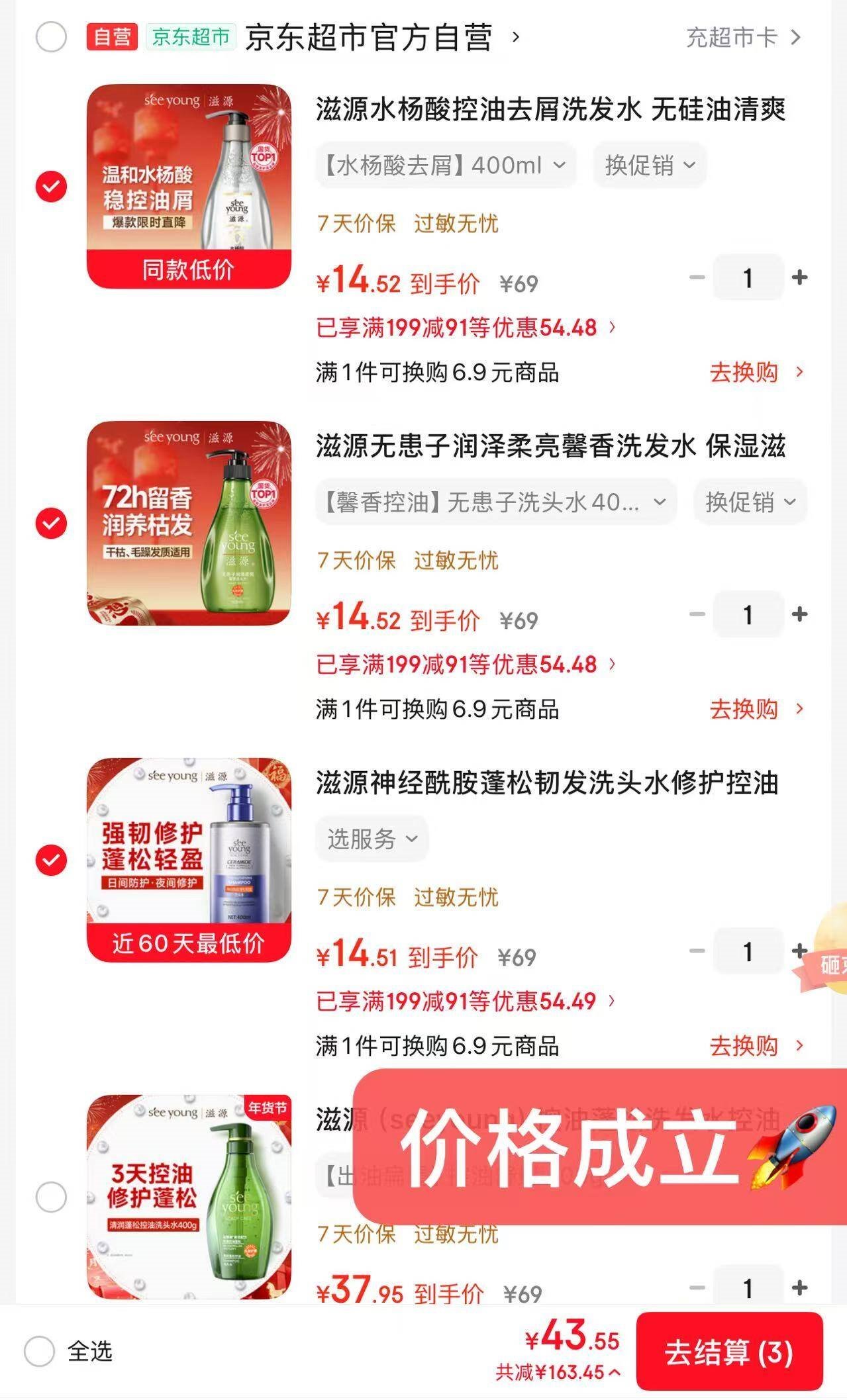Open the 无患子 shampoo product image
The image size is (847, 1400).
click(x=189, y=523)
